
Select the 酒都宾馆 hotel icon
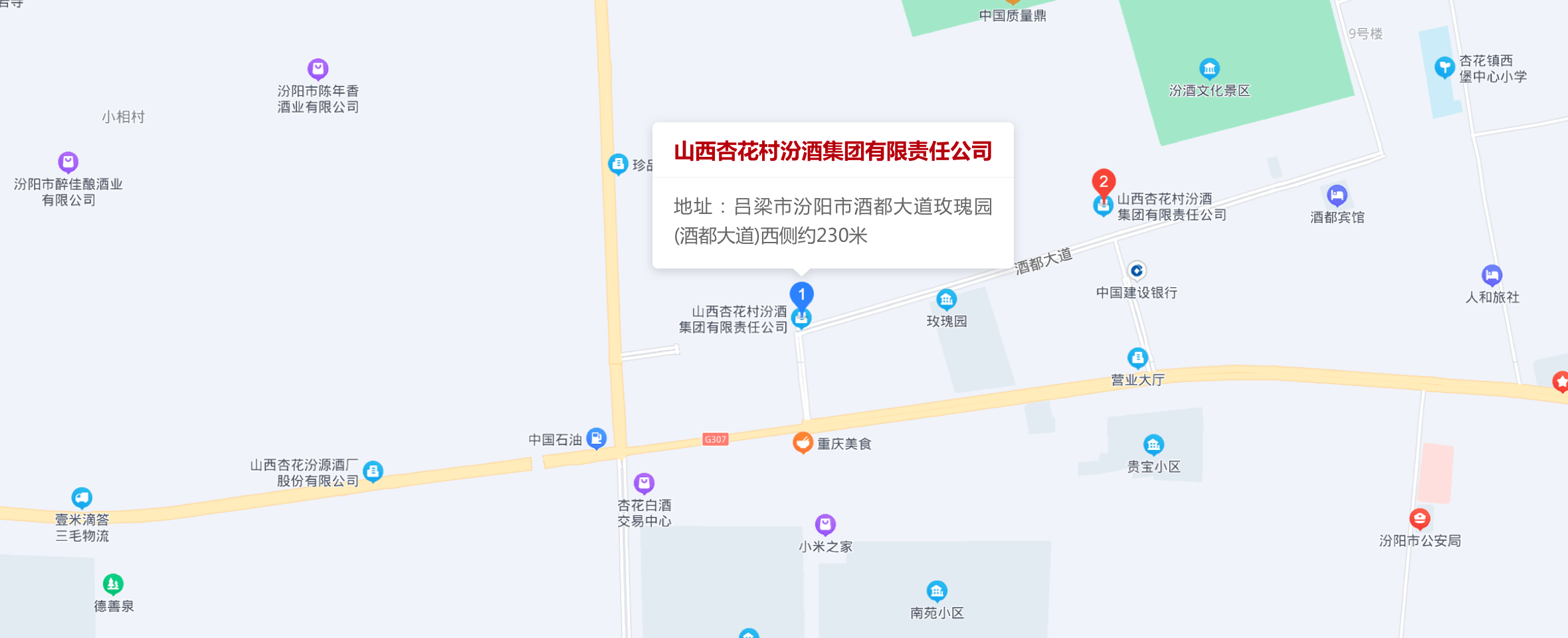1337,195
